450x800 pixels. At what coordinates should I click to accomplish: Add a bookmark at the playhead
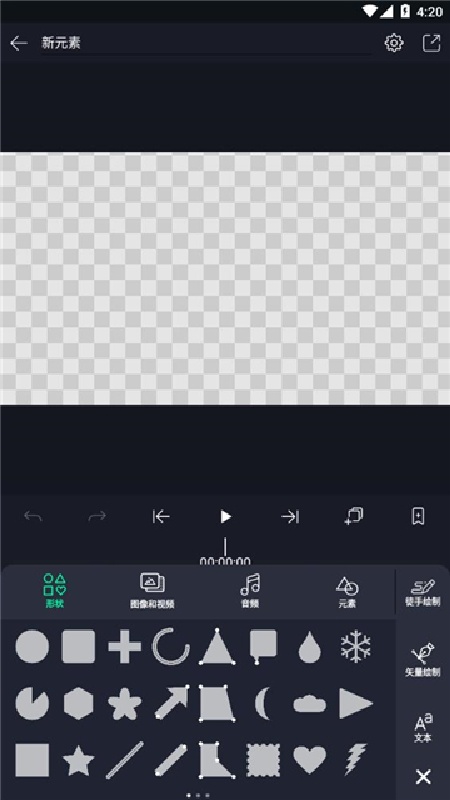418,516
